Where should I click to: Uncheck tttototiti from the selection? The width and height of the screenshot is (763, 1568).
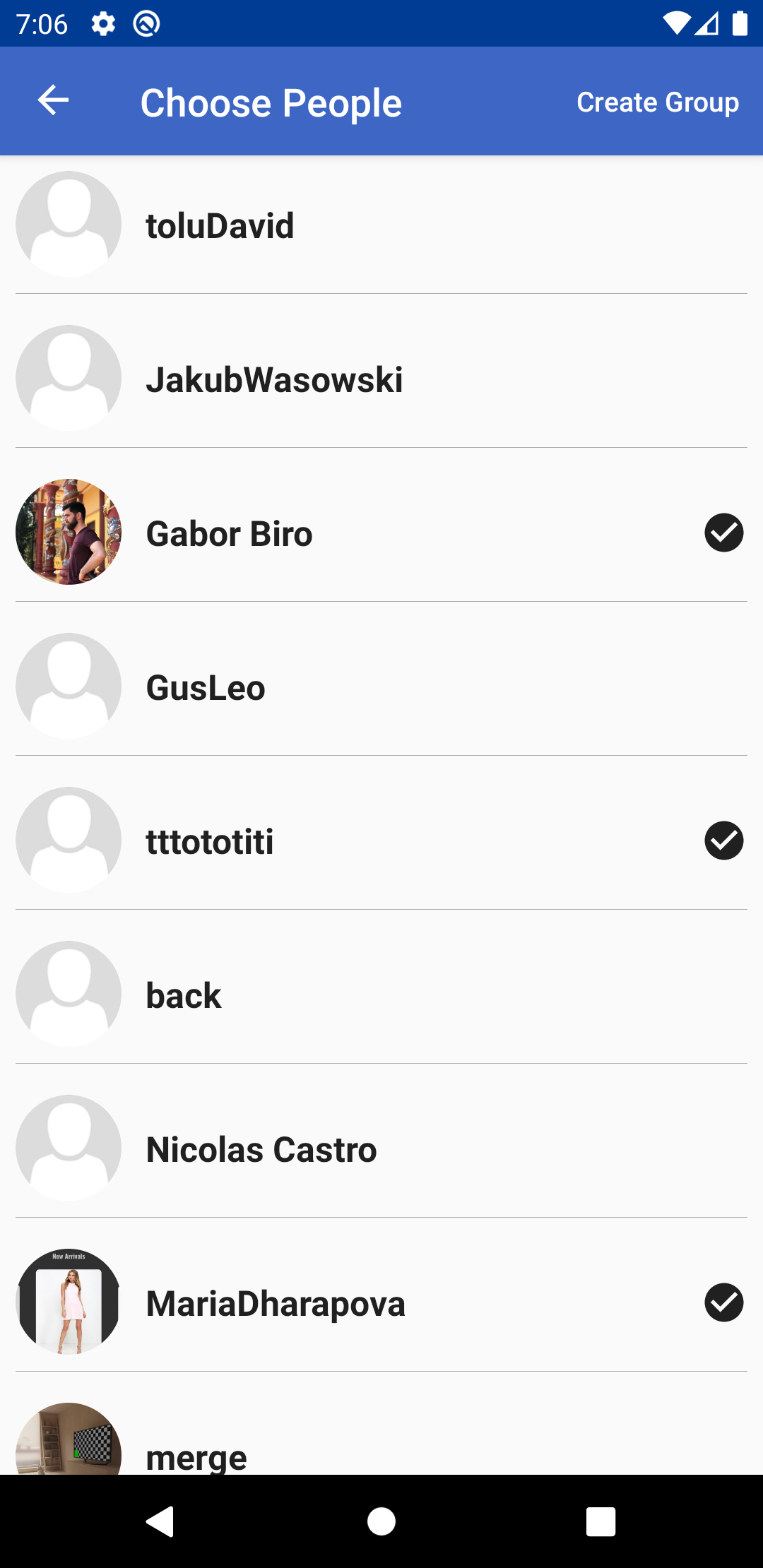(723, 840)
